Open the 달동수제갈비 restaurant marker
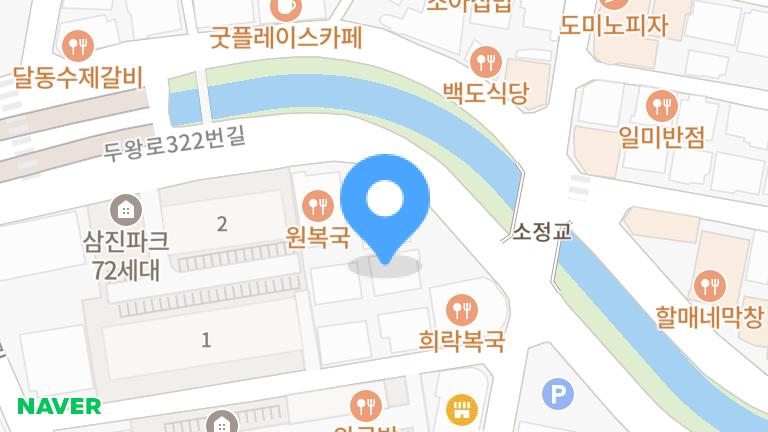Viewport: 768px width, 432px height. coord(77,44)
